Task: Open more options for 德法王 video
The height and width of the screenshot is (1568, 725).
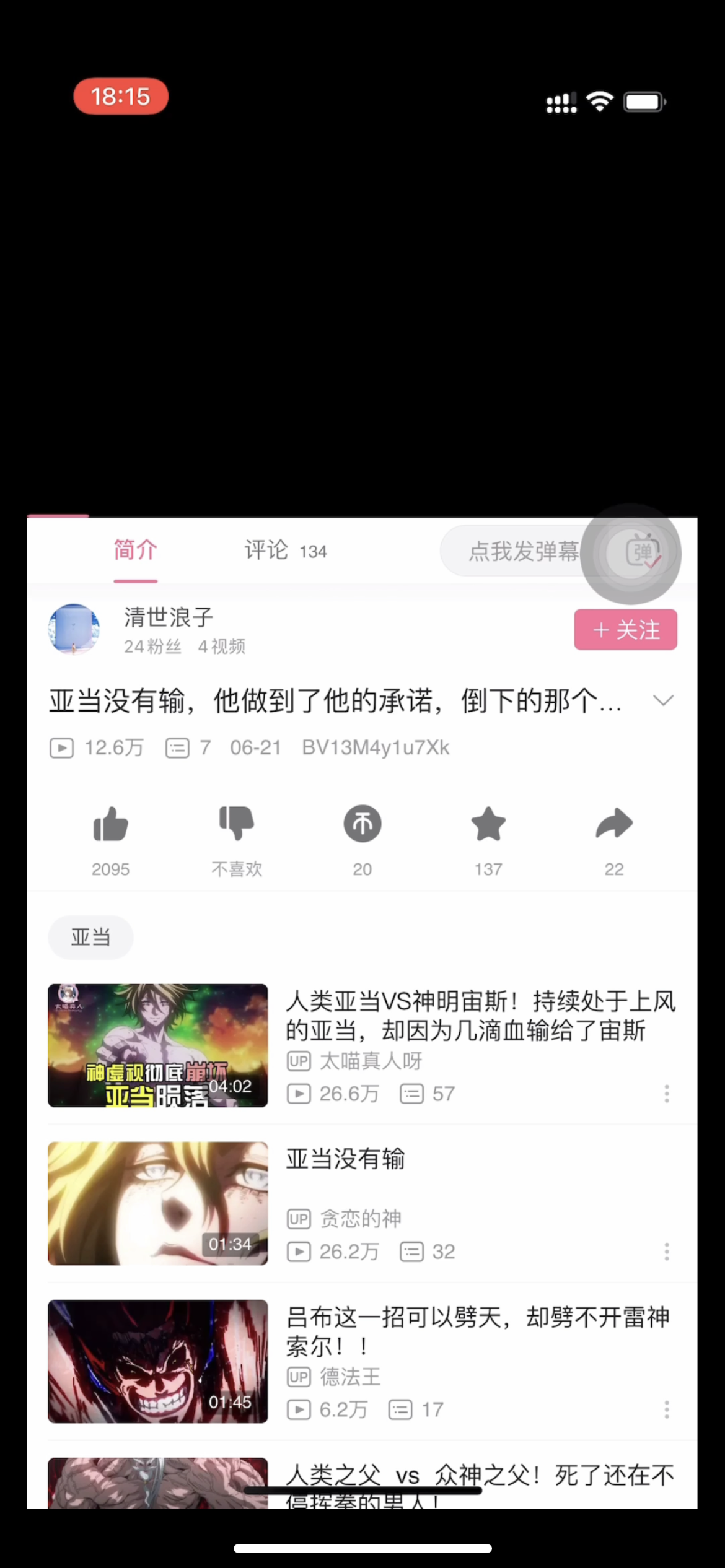Action: click(x=667, y=1409)
